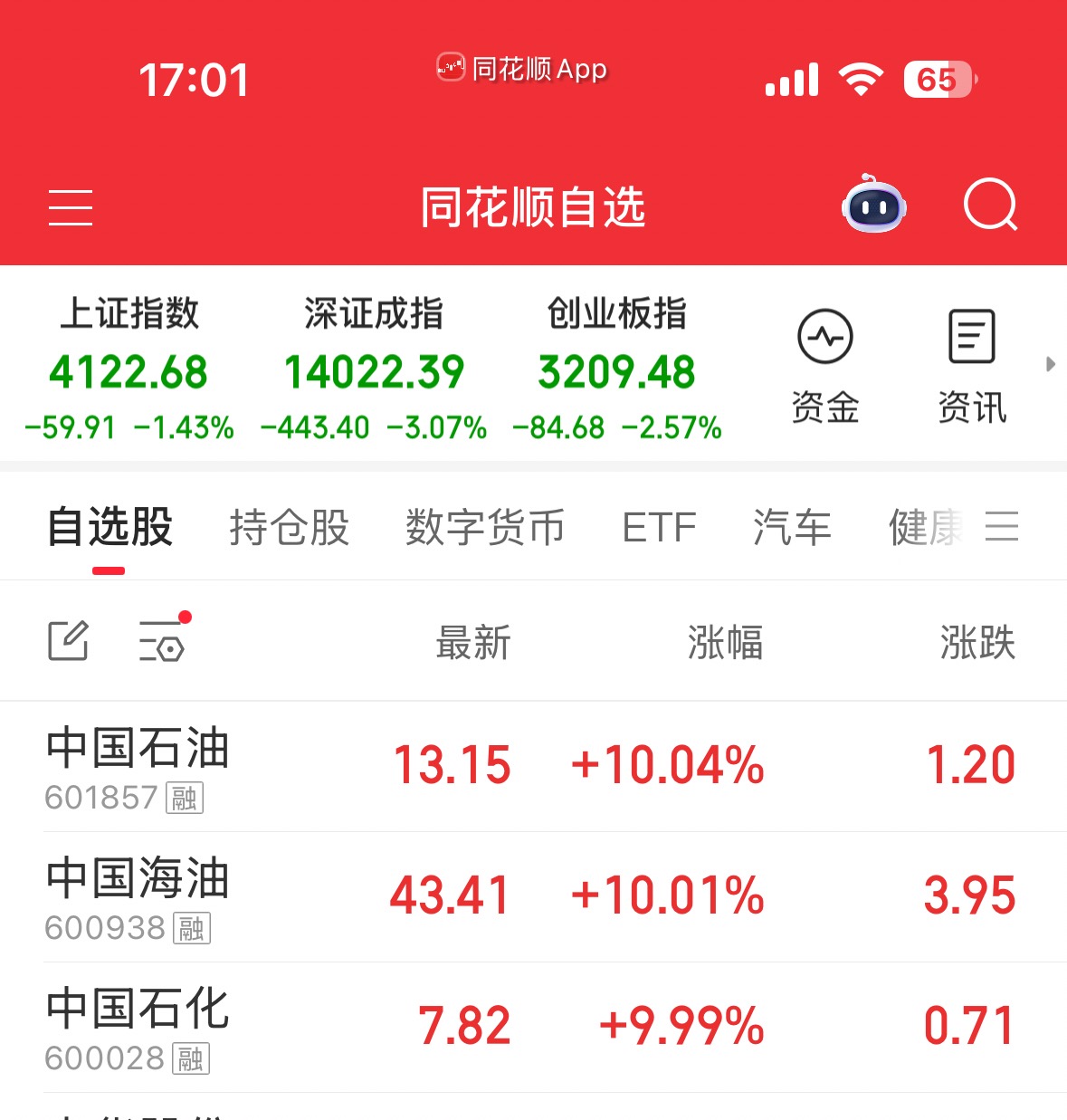Switch to the 汽车 tab
Viewport: 1067px width, 1120px height.
click(x=792, y=527)
